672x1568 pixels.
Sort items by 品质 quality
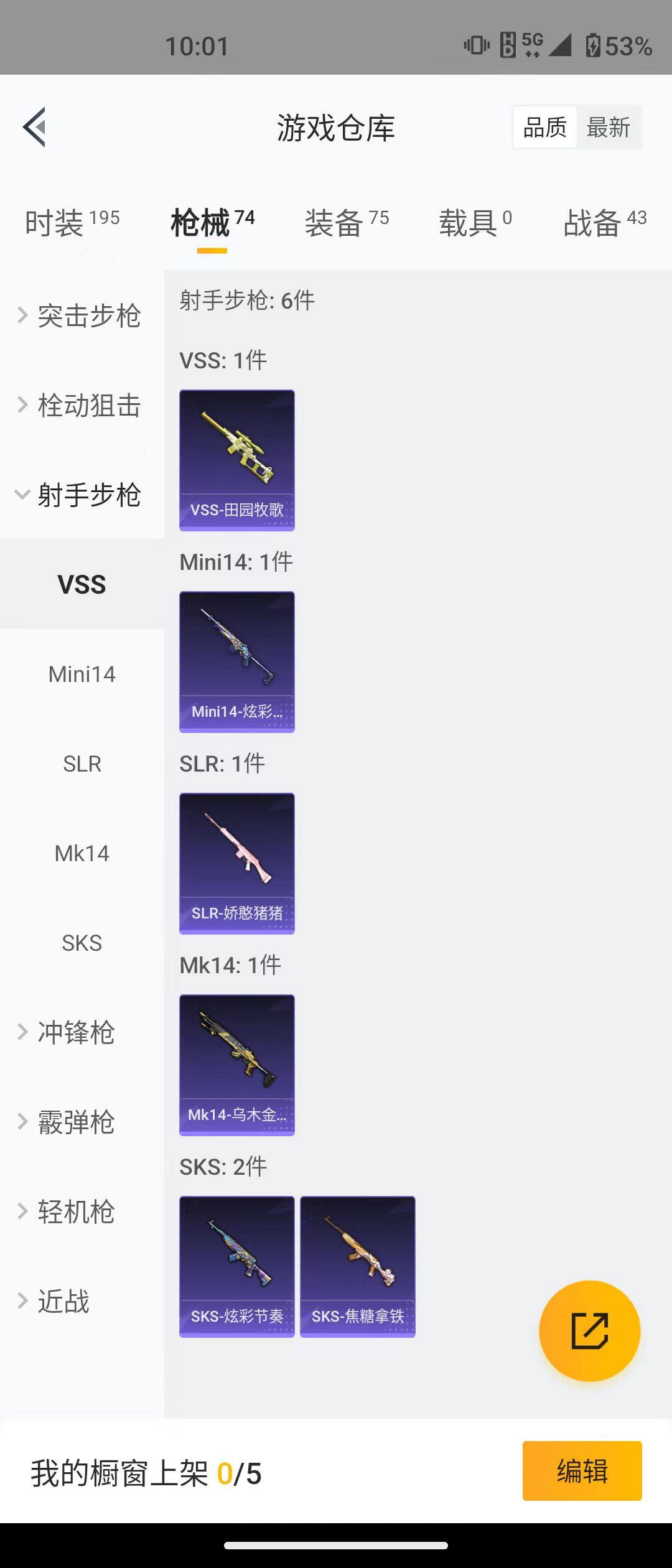point(544,127)
